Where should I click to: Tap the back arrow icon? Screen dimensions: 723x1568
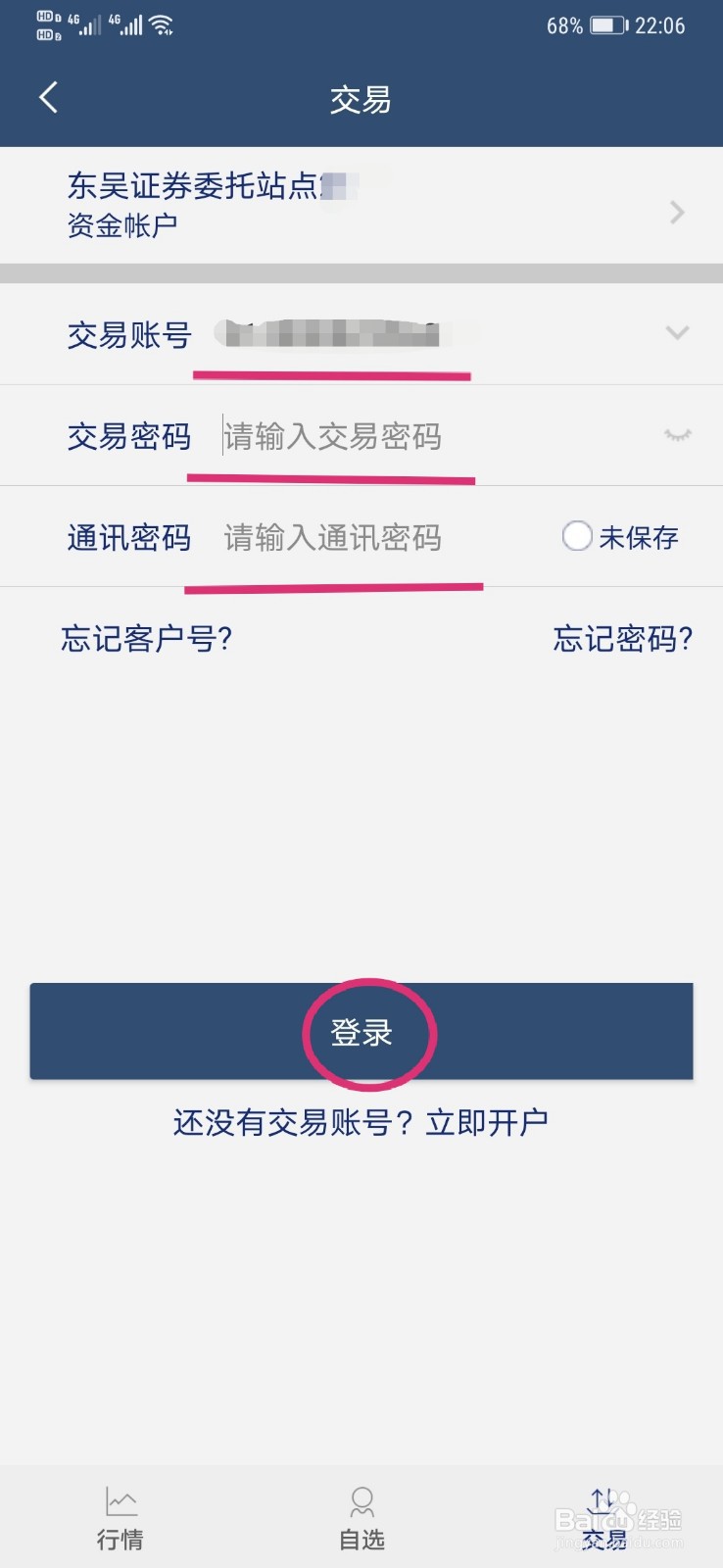47,98
